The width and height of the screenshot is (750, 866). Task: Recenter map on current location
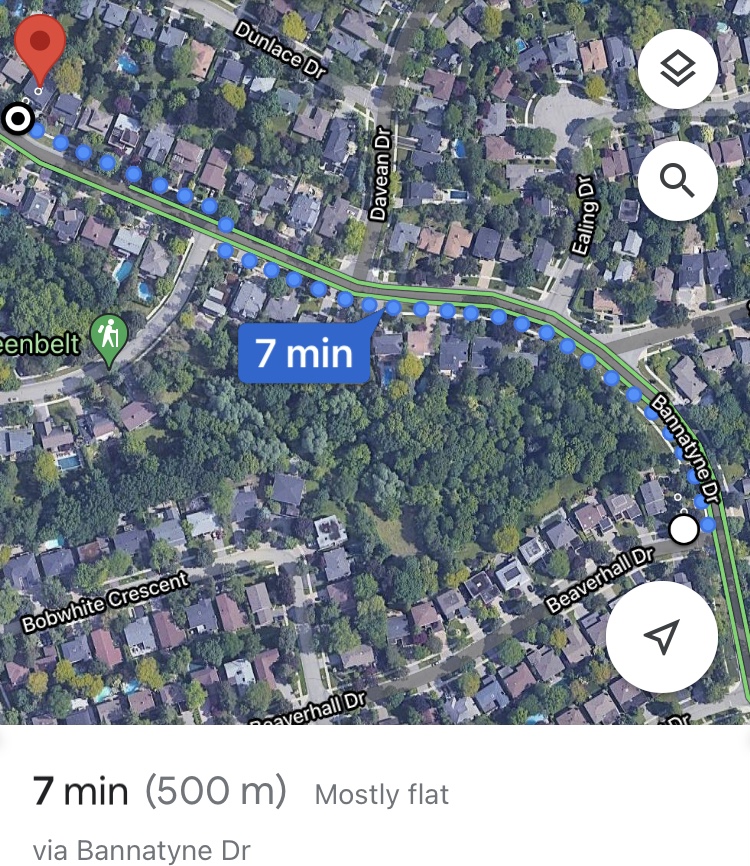pos(661,636)
